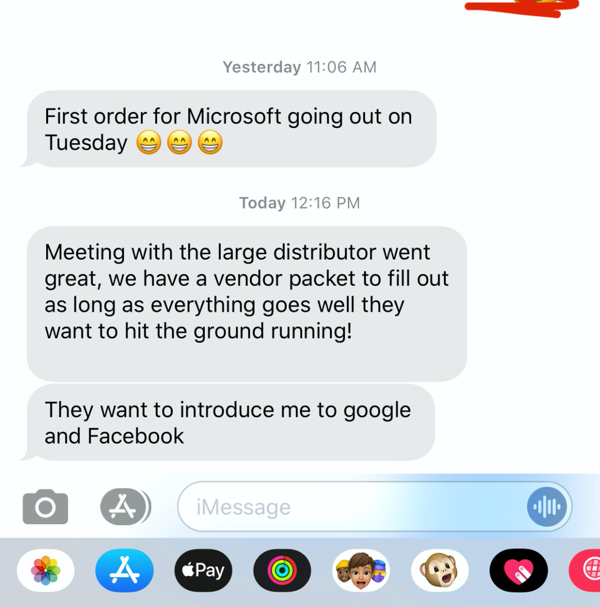
Task: Open Digital Touch heart app
Action: tap(518, 571)
